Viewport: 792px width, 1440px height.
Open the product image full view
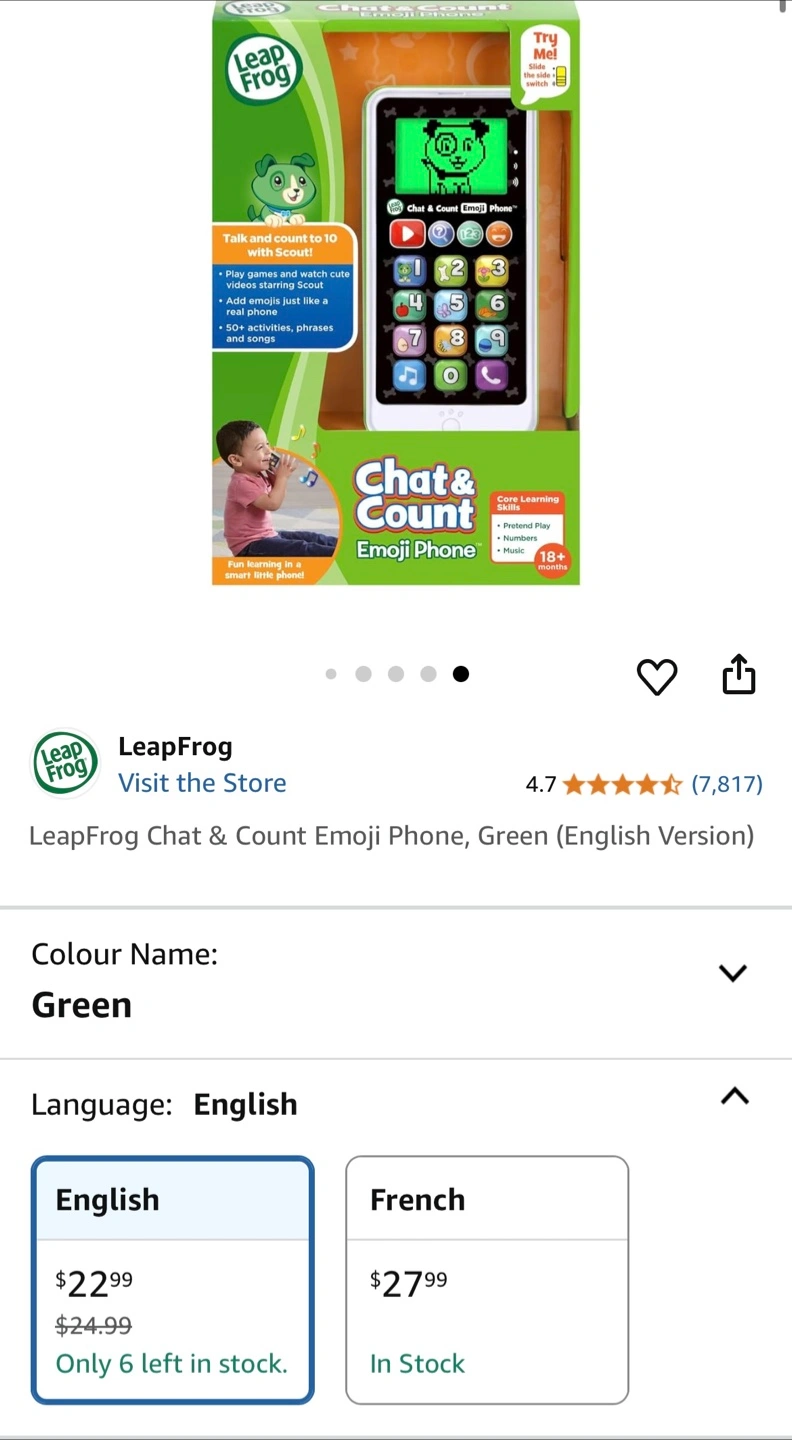(x=396, y=293)
